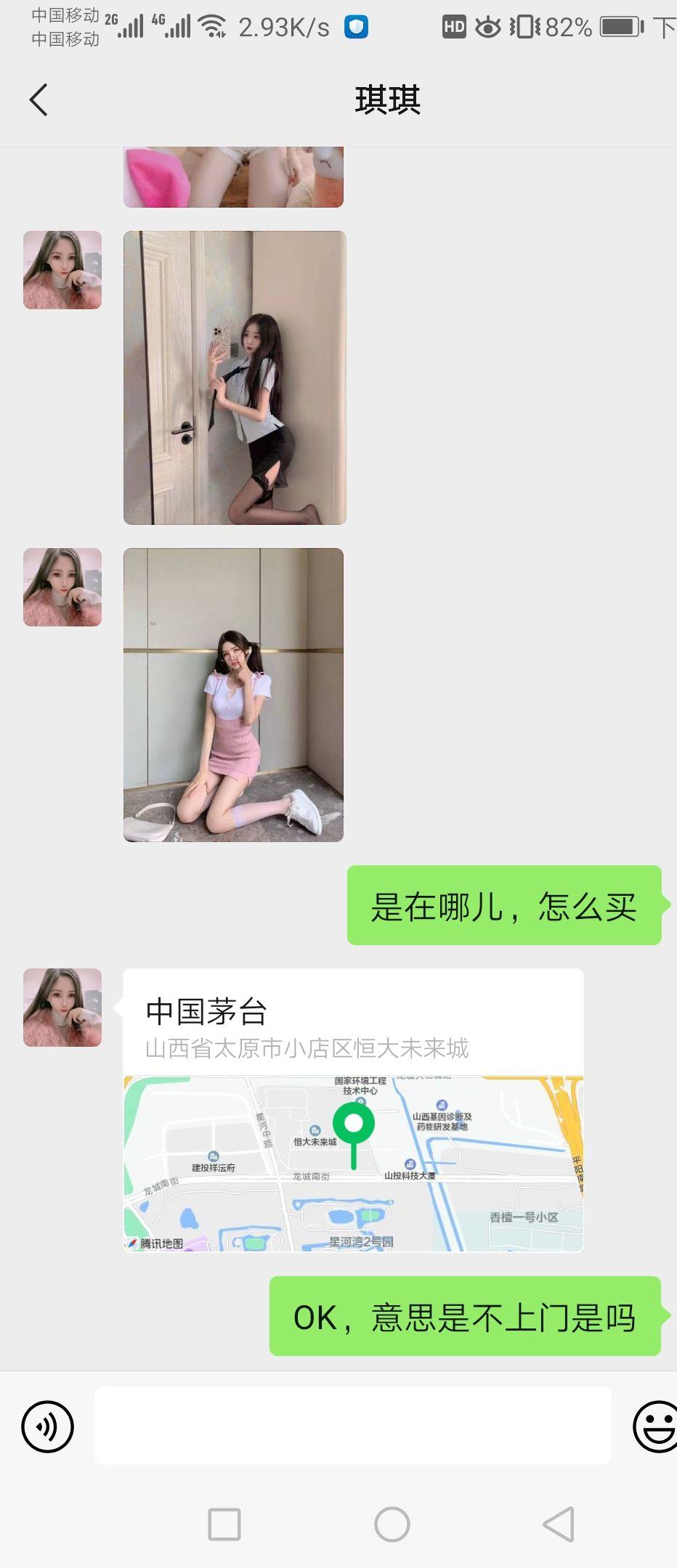Open the partially visible photo at the top
Viewport: 677px width, 1568px height.
pos(233,176)
